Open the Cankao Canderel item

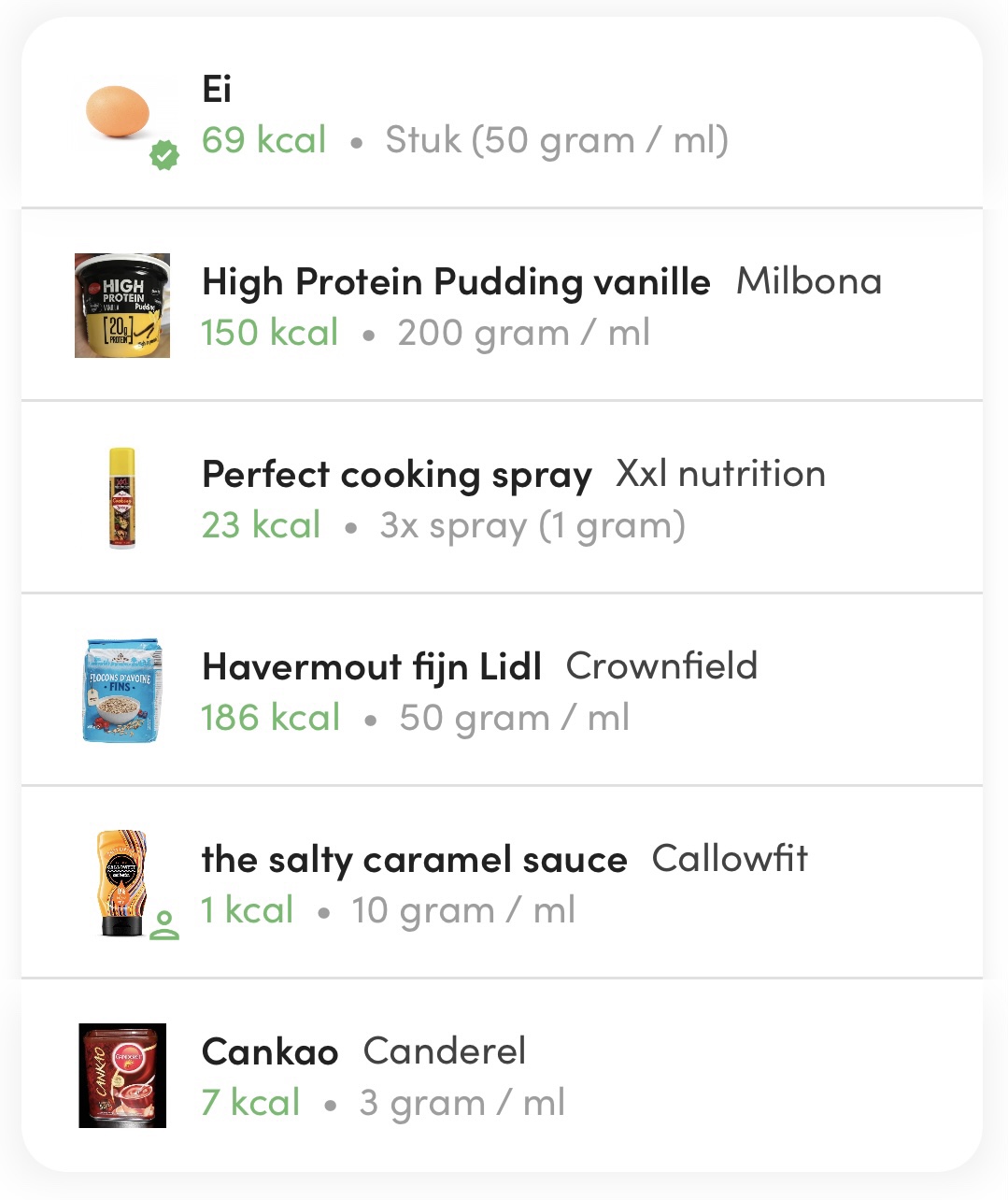502,1077
